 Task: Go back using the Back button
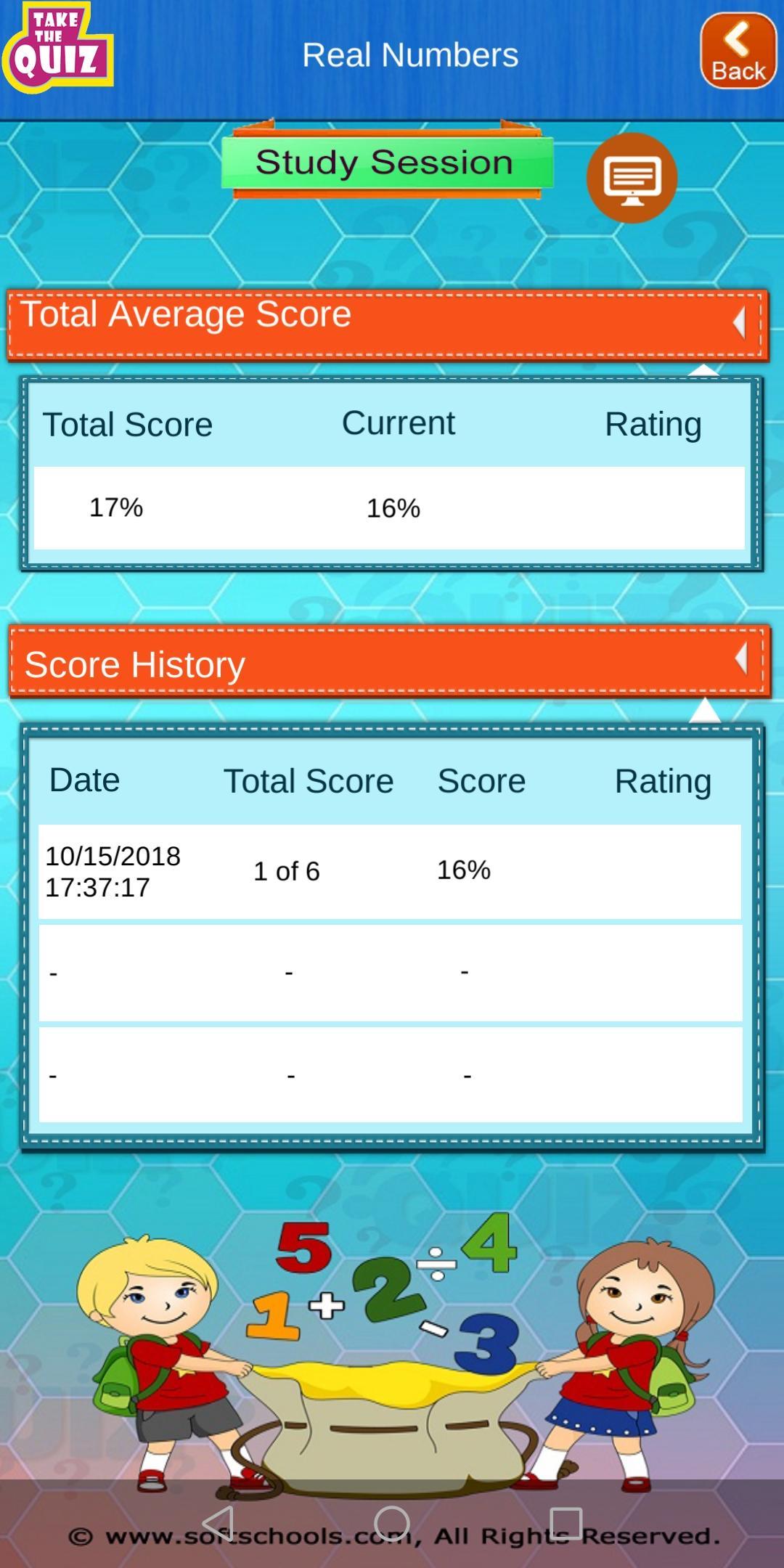tap(738, 51)
